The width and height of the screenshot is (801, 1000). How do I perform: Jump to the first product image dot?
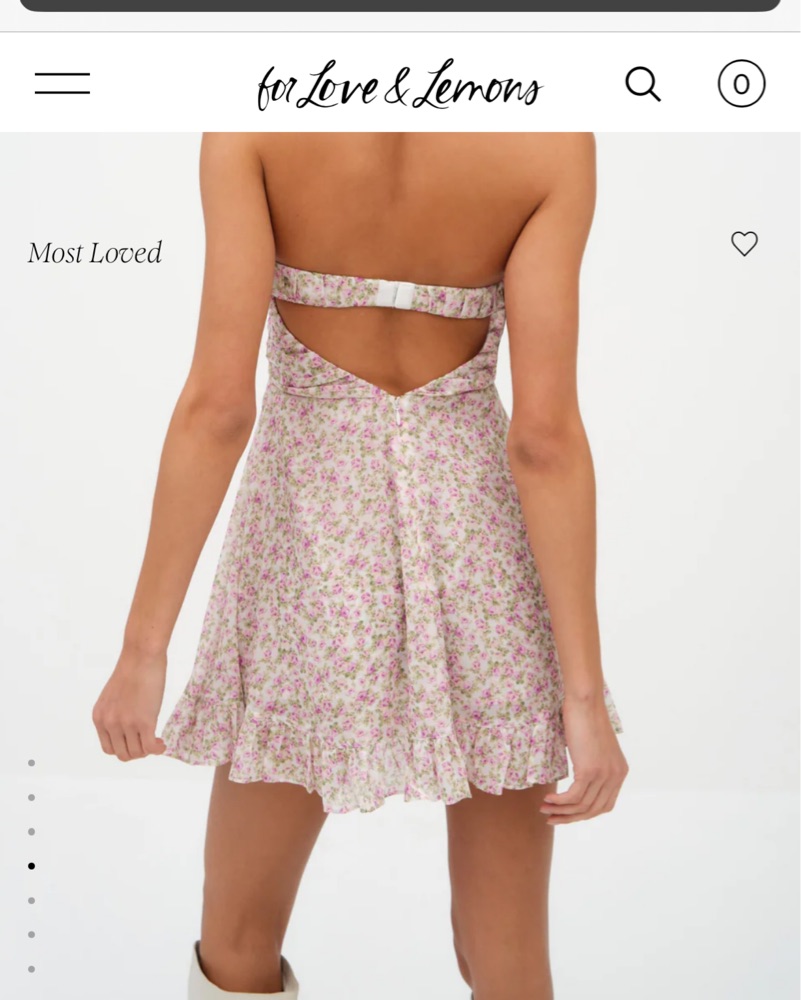pyautogui.click(x=32, y=763)
